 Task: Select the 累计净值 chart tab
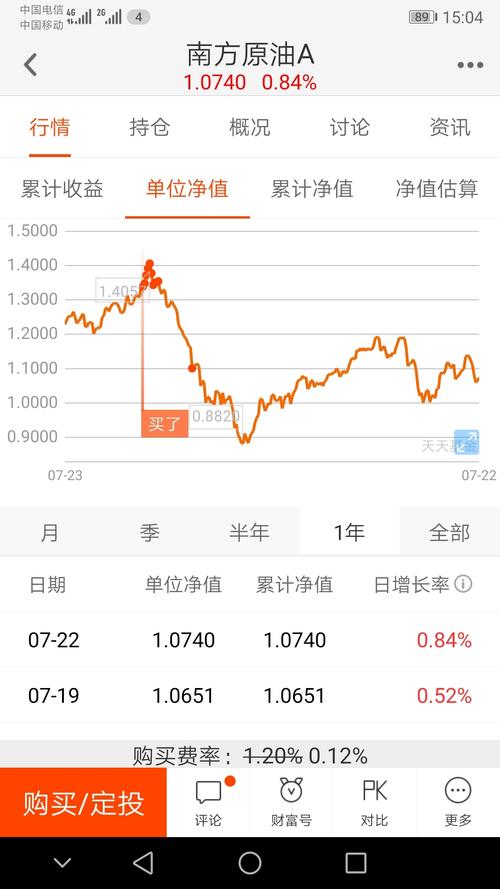[312, 189]
